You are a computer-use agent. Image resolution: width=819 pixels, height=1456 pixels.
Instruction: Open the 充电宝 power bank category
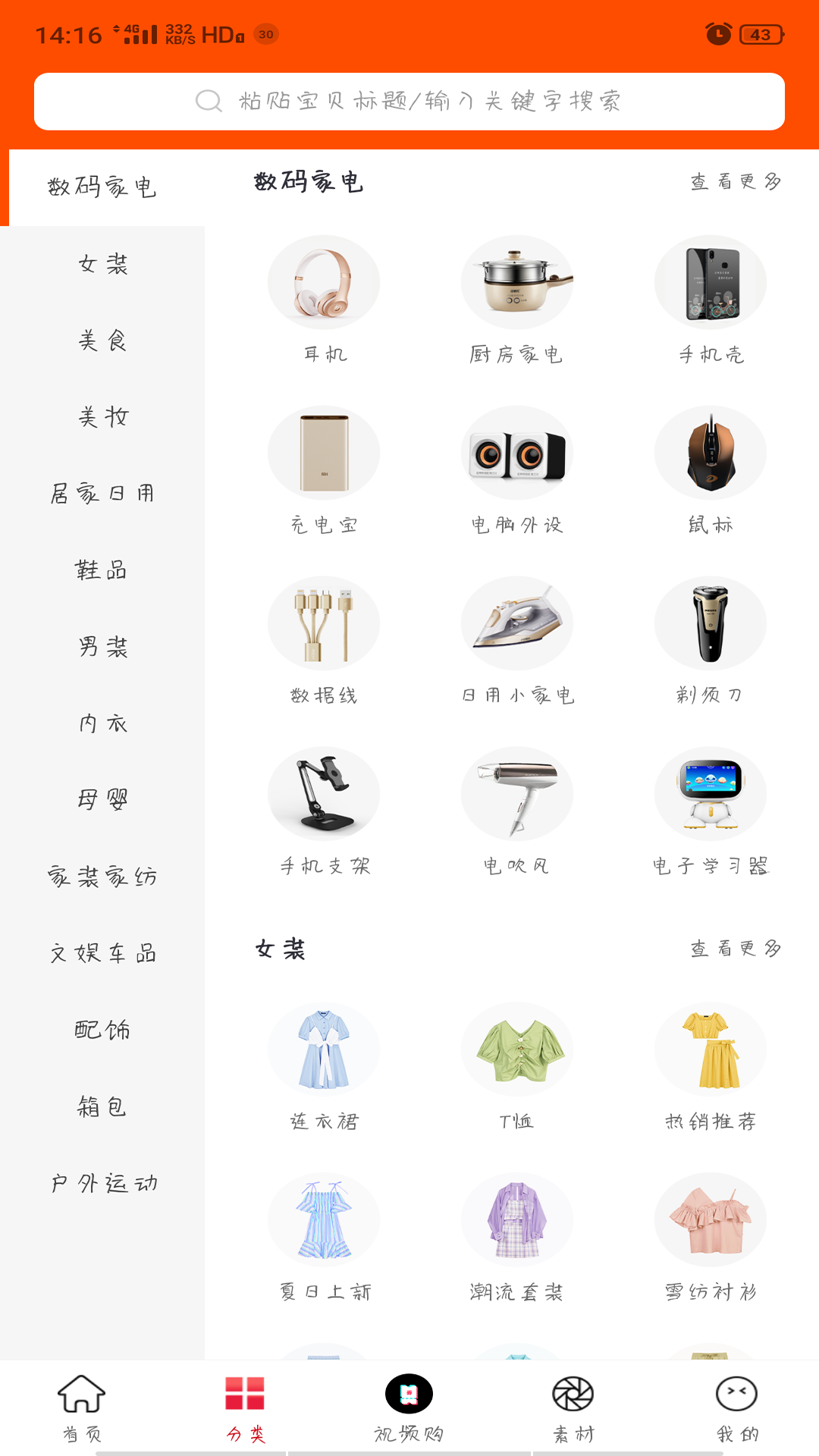pyautogui.click(x=324, y=452)
